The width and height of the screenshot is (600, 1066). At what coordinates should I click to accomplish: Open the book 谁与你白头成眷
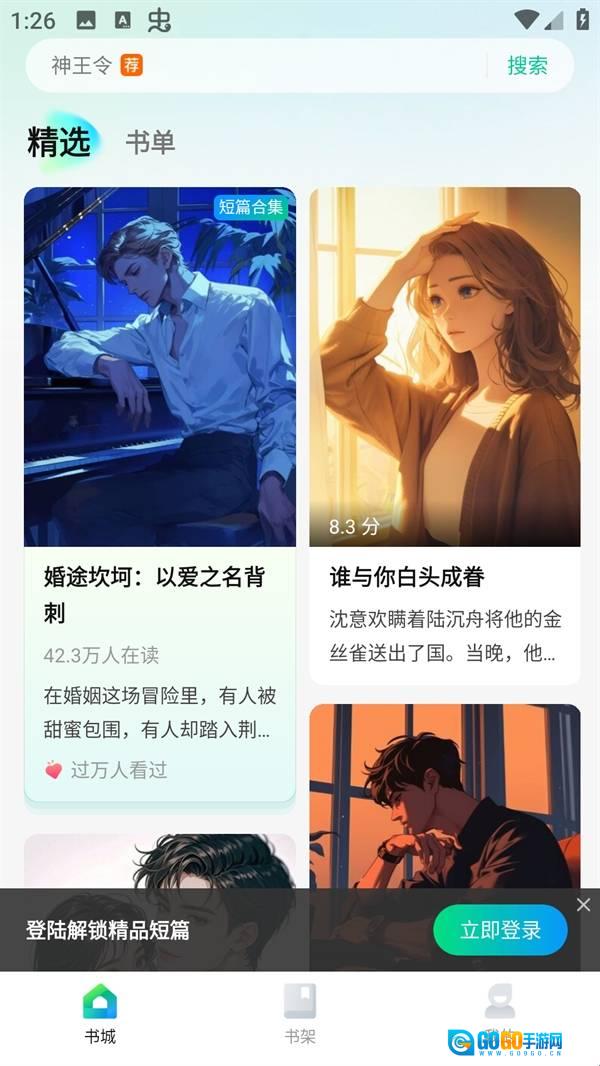tap(445, 436)
